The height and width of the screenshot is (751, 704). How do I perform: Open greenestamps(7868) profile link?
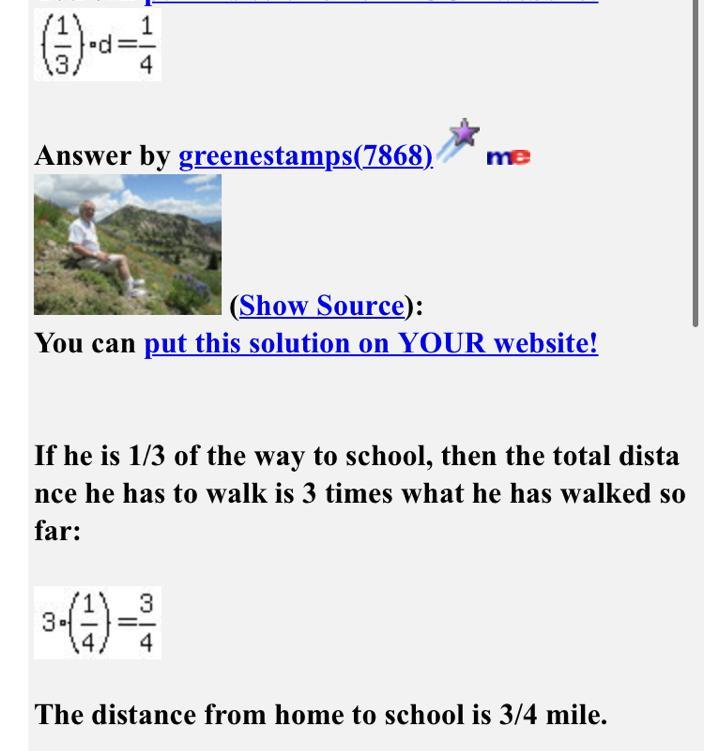(305, 156)
